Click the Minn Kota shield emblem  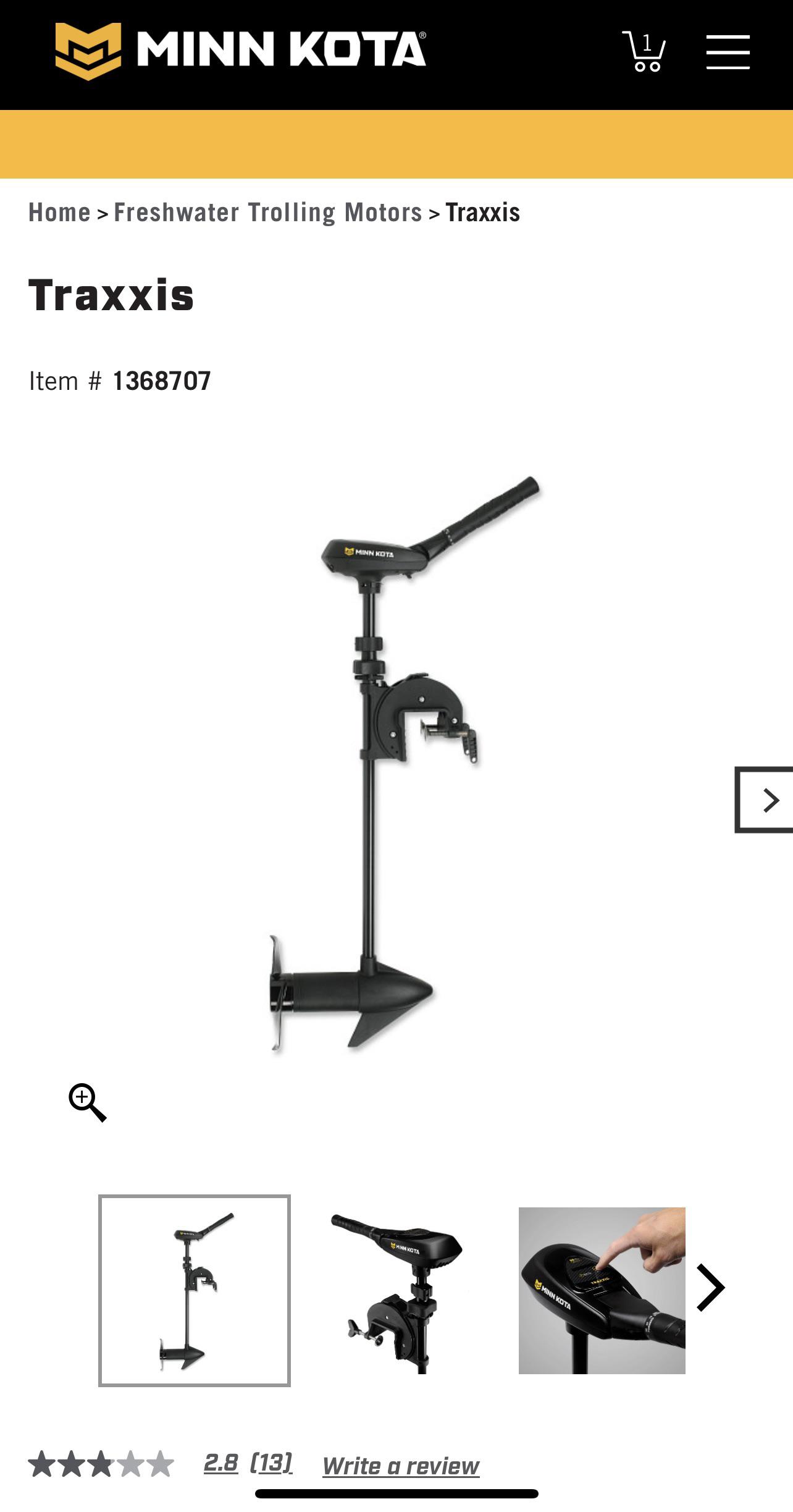pyautogui.click(x=88, y=51)
